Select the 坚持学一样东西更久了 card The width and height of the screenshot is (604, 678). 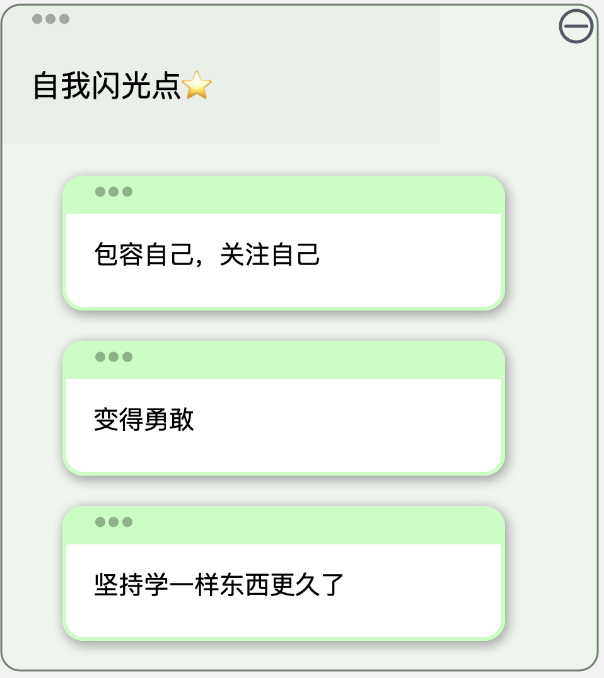point(283,586)
